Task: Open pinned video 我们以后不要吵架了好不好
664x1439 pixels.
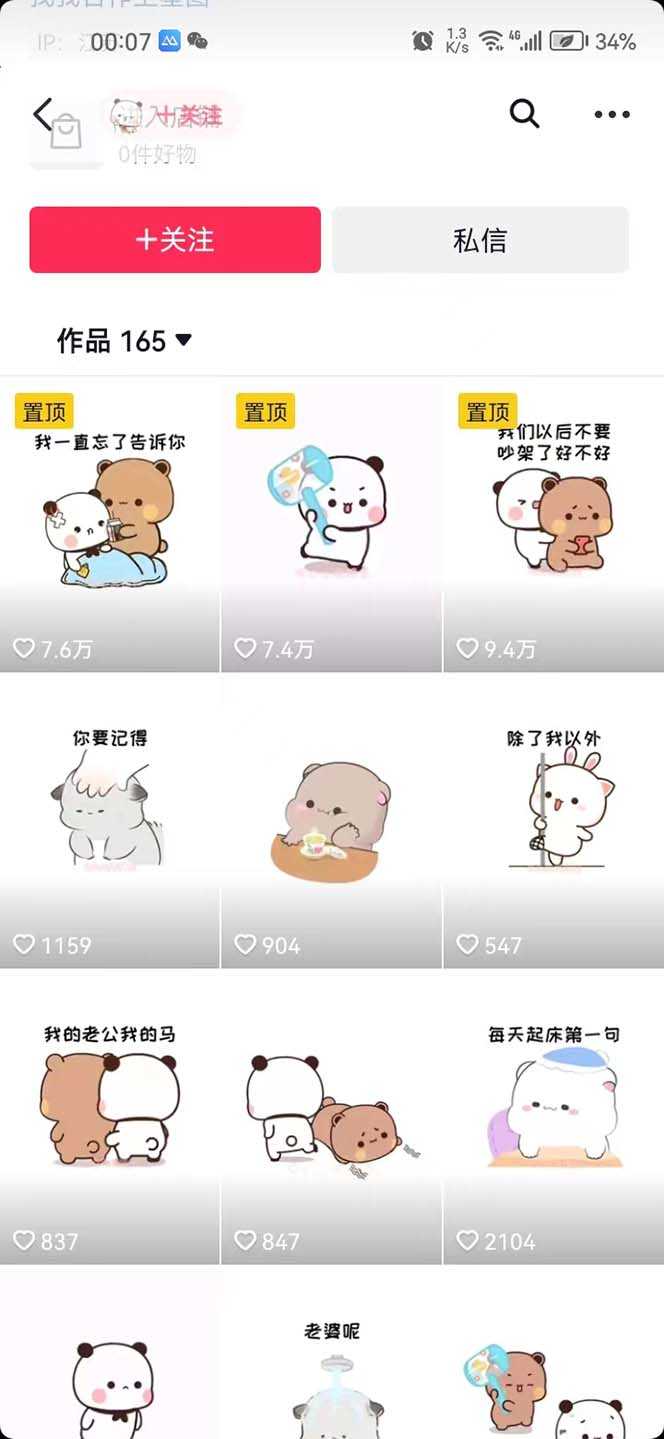Action: tap(553, 527)
